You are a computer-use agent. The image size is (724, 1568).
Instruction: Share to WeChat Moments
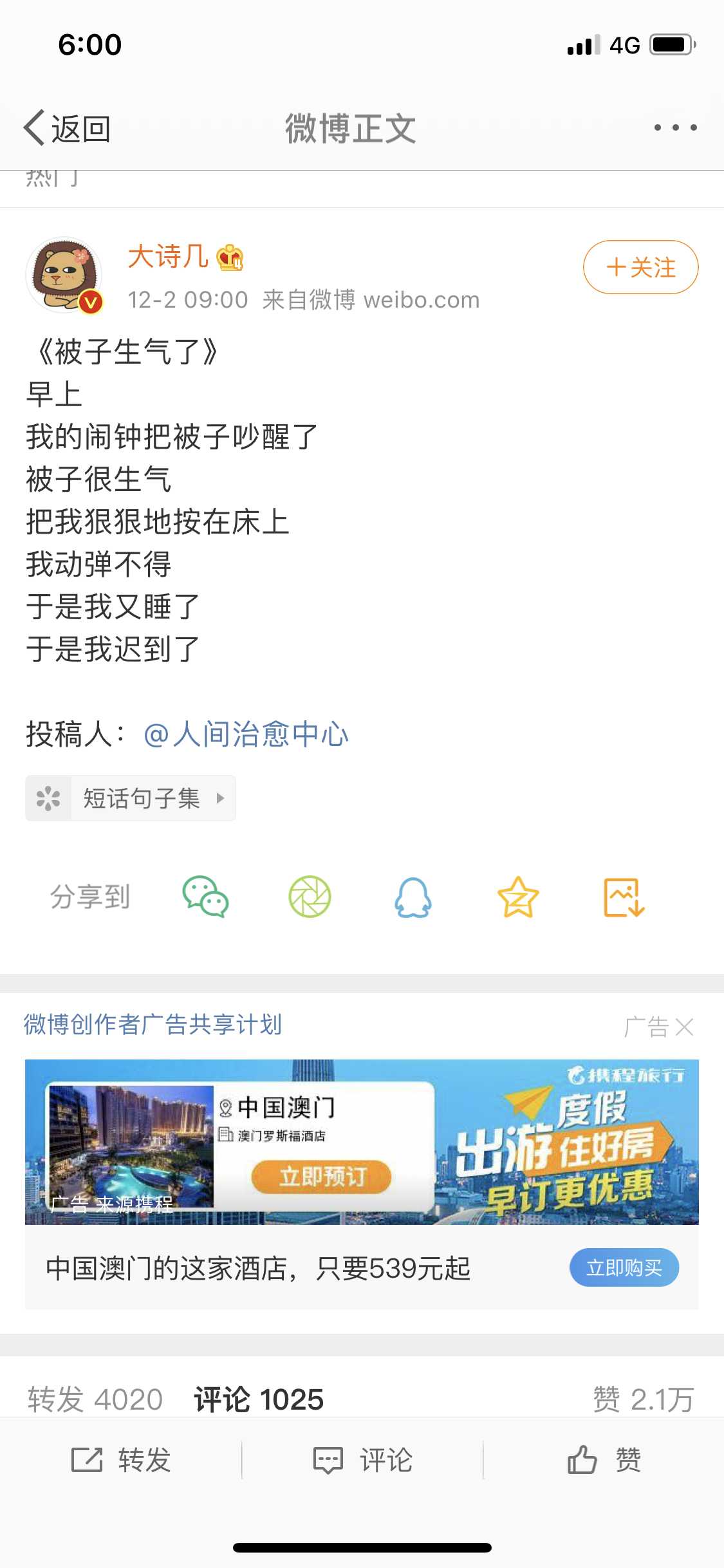point(310,897)
